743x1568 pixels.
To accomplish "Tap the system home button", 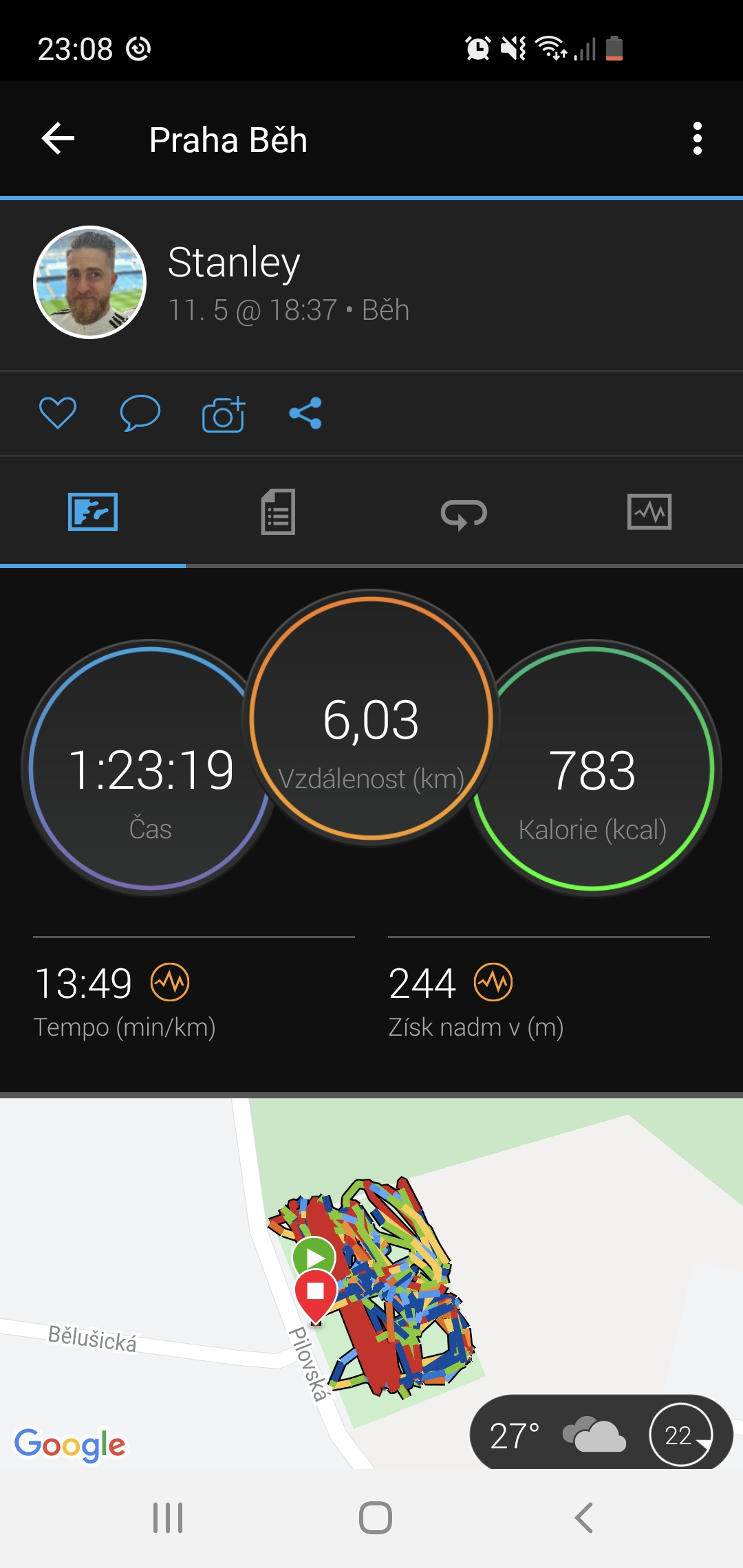I will click(x=376, y=1518).
